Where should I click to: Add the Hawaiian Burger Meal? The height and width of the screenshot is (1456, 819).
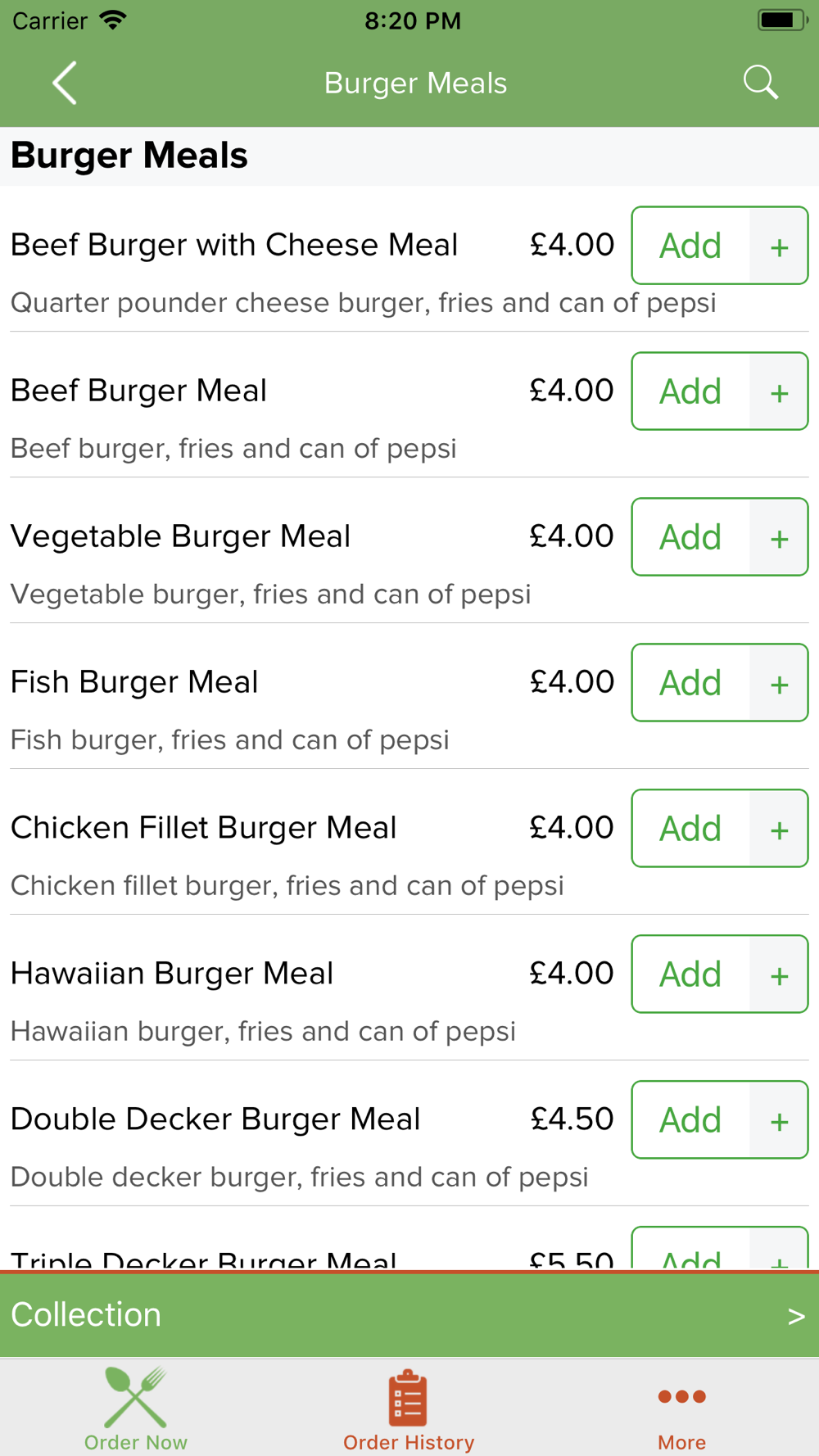point(719,974)
